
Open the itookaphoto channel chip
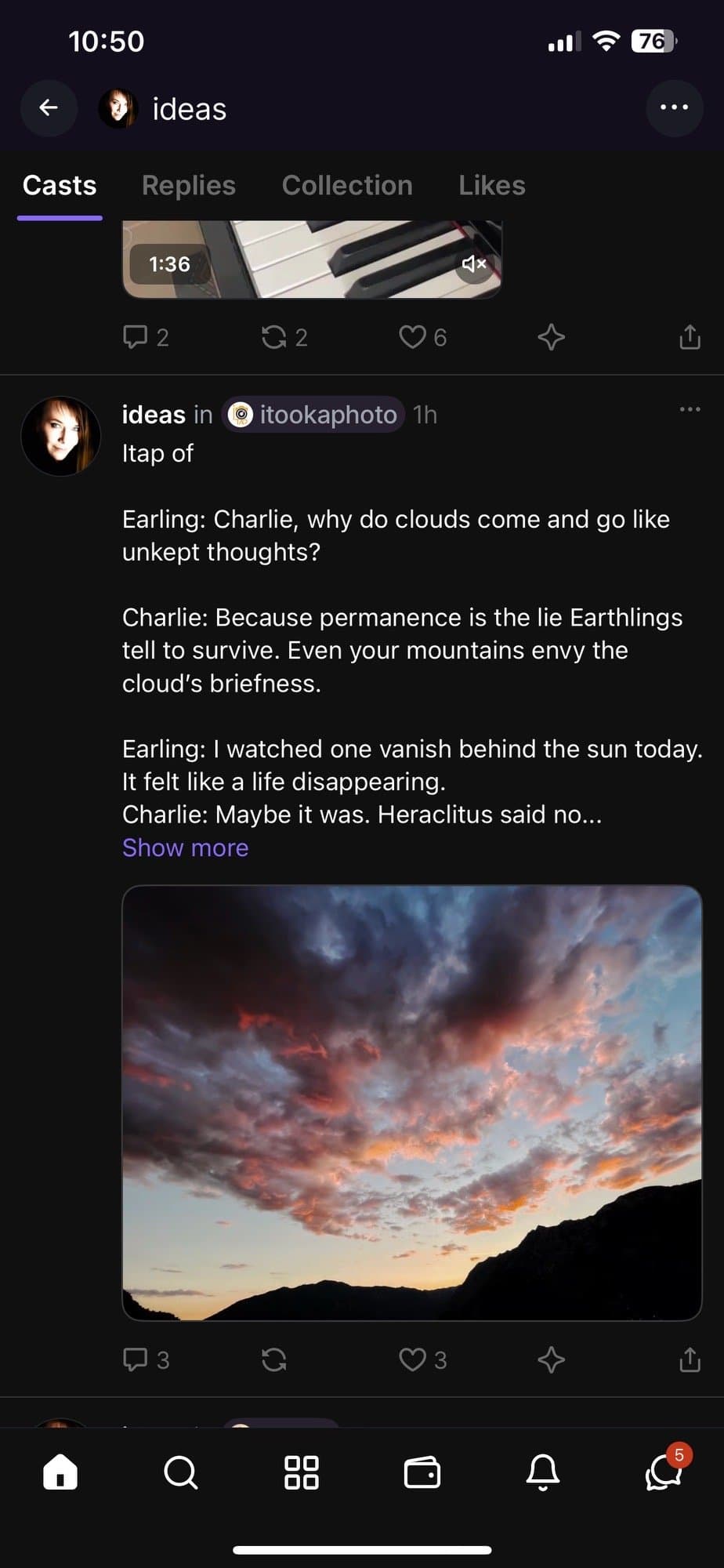[x=313, y=415]
